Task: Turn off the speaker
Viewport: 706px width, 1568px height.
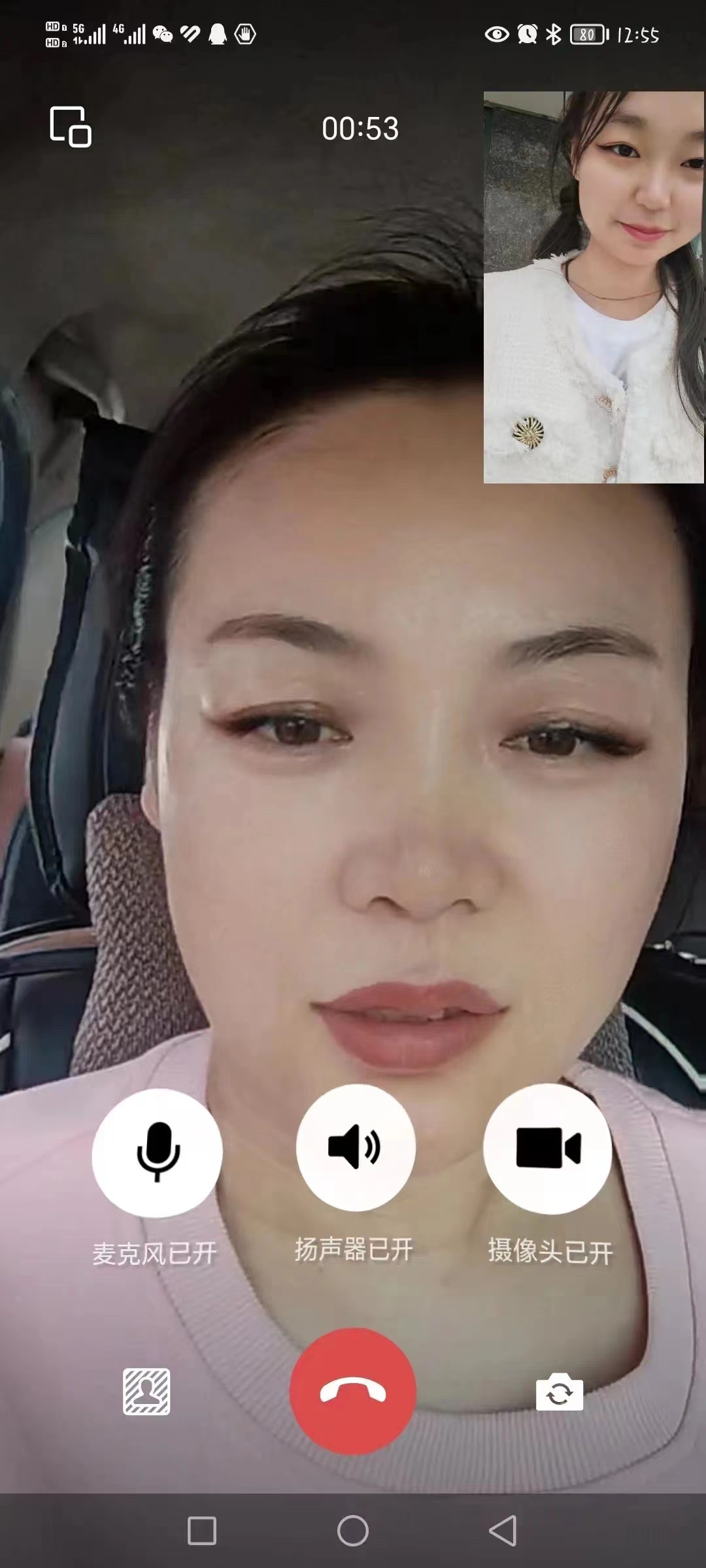Action: (355, 1147)
